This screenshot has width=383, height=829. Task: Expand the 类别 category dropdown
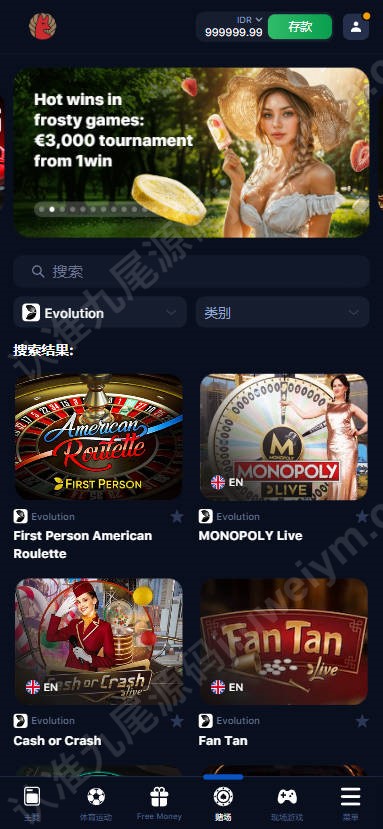click(x=282, y=312)
